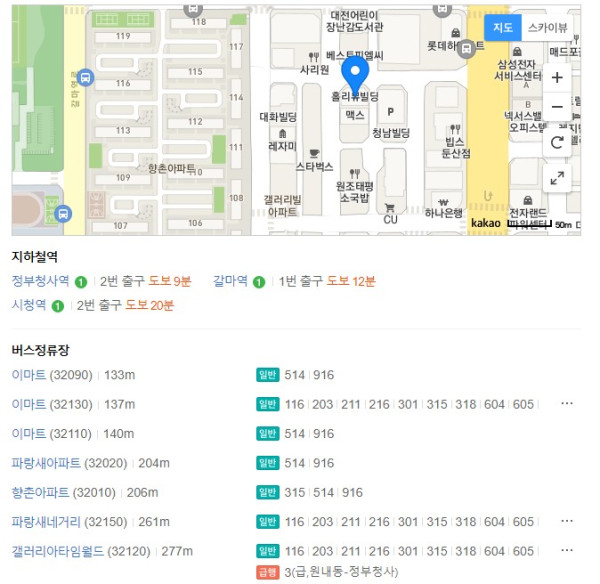Image resolution: width=600 pixels, height=584 pixels.
Task: Reset the map position with refresh icon
Action: pyautogui.click(x=556, y=142)
